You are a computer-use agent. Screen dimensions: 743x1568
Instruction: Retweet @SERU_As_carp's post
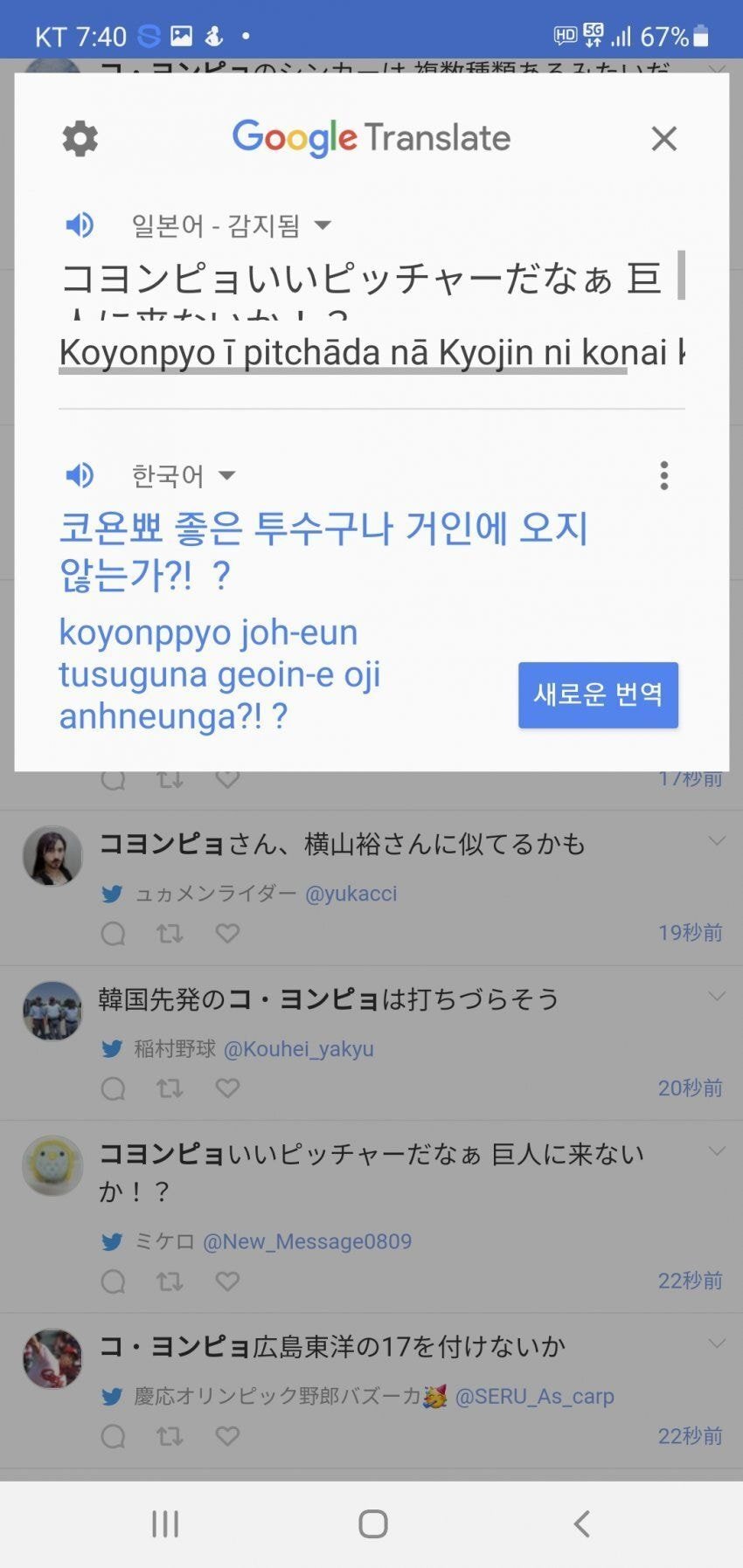[170, 1436]
